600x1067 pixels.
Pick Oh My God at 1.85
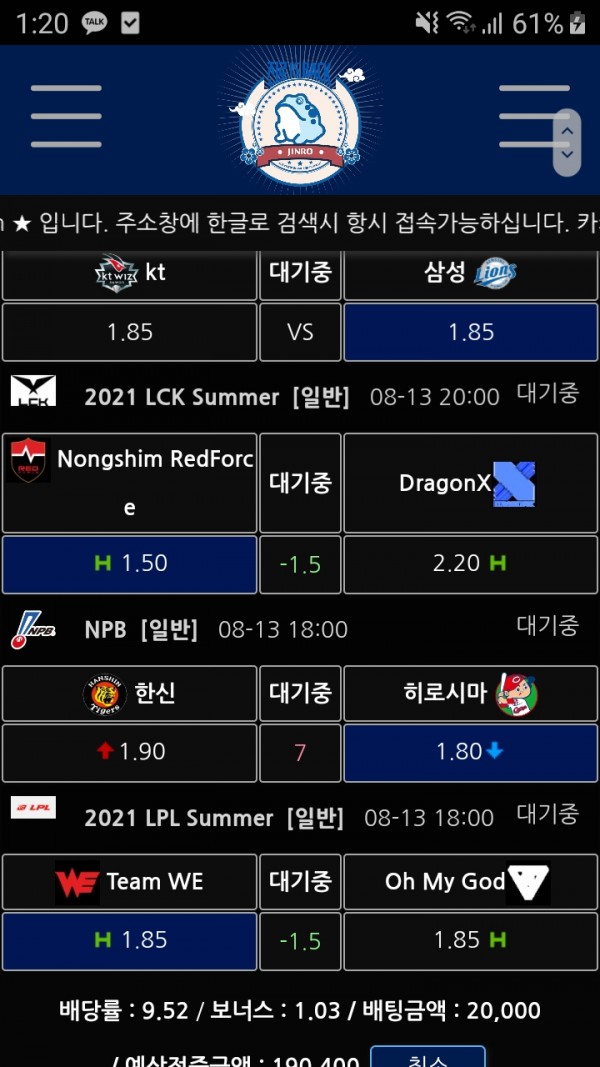pyautogui.click(x=471, y=940)
